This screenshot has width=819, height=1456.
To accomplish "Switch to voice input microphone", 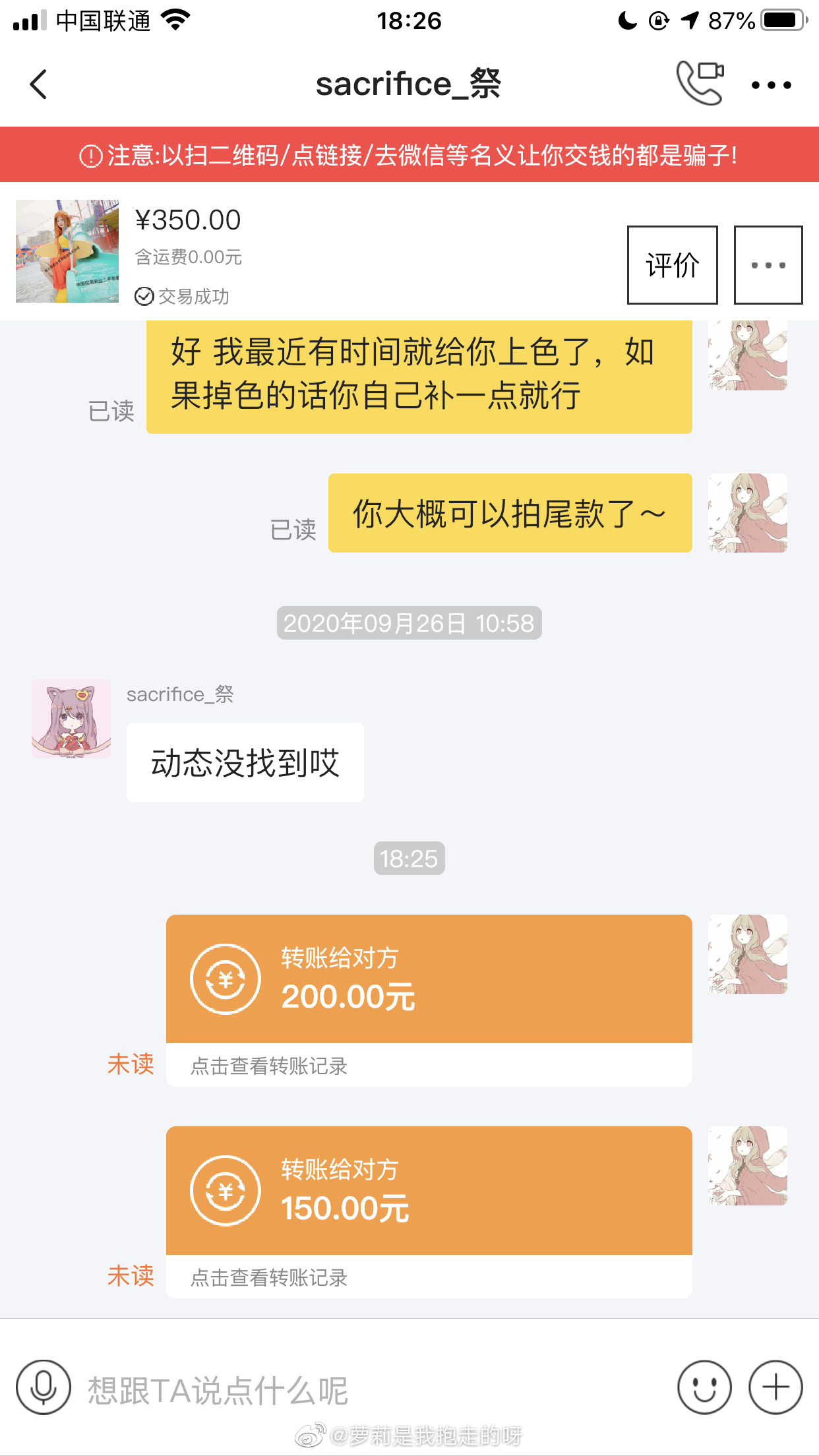I will (x=44, y=1387).
